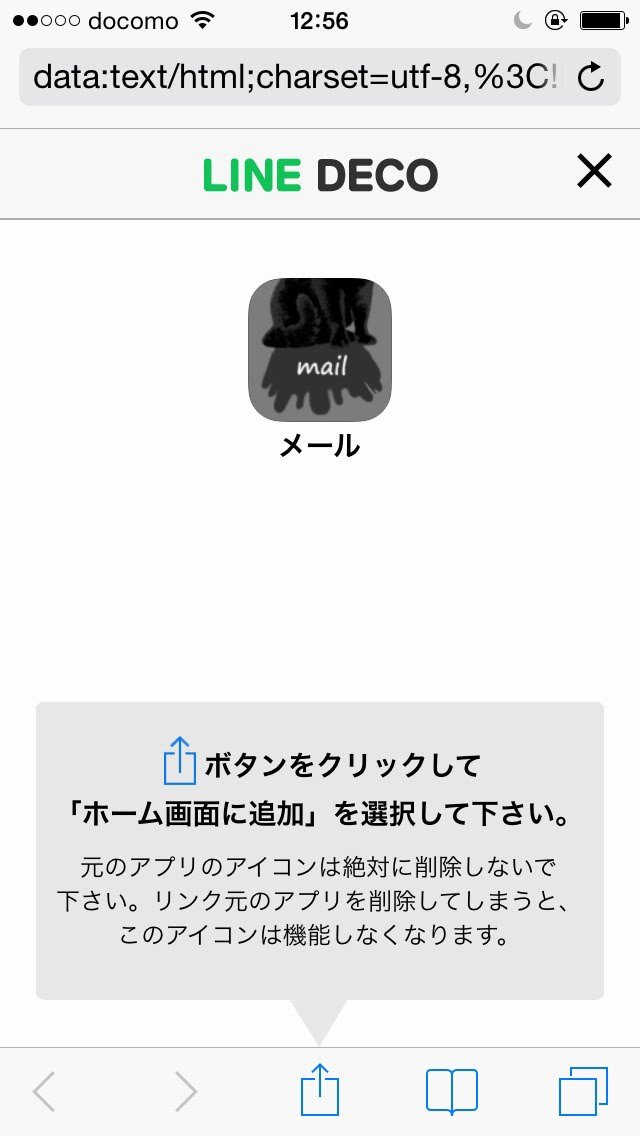Show open Safari tabs
The image size is (640, 1136).
tap(582, 1090)
